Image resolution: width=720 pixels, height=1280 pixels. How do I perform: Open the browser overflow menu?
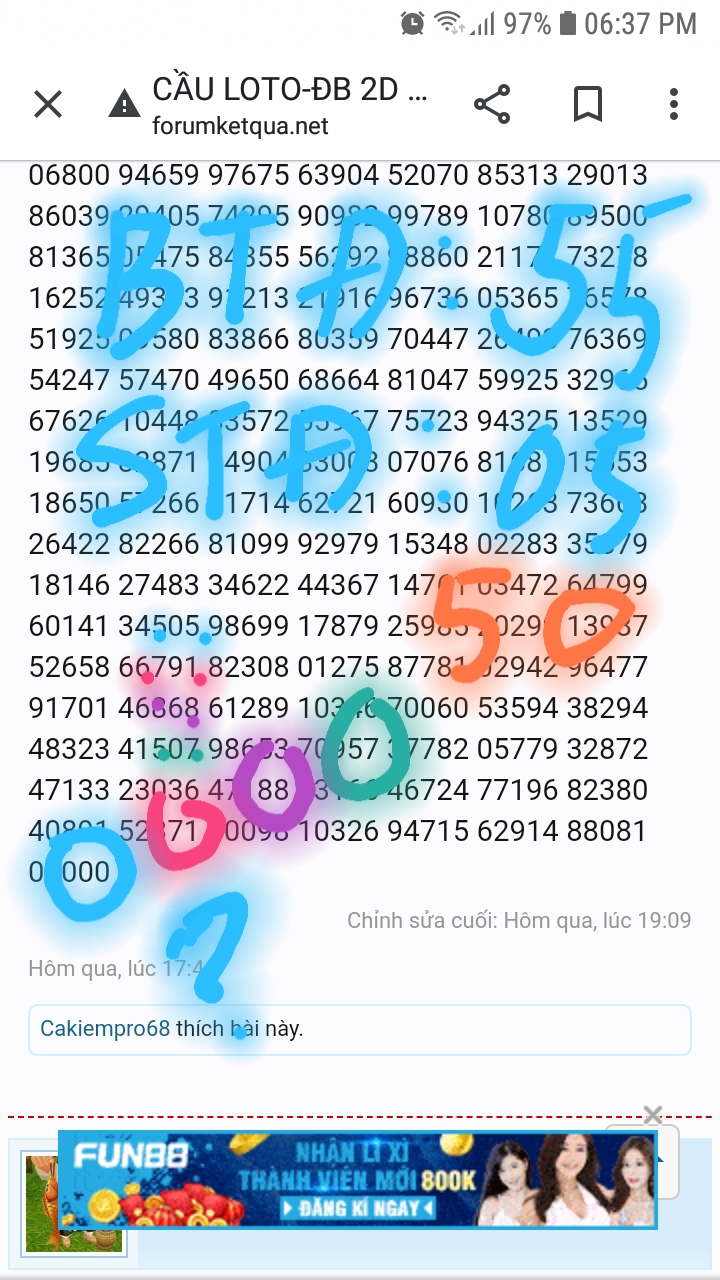pos(674,104)
